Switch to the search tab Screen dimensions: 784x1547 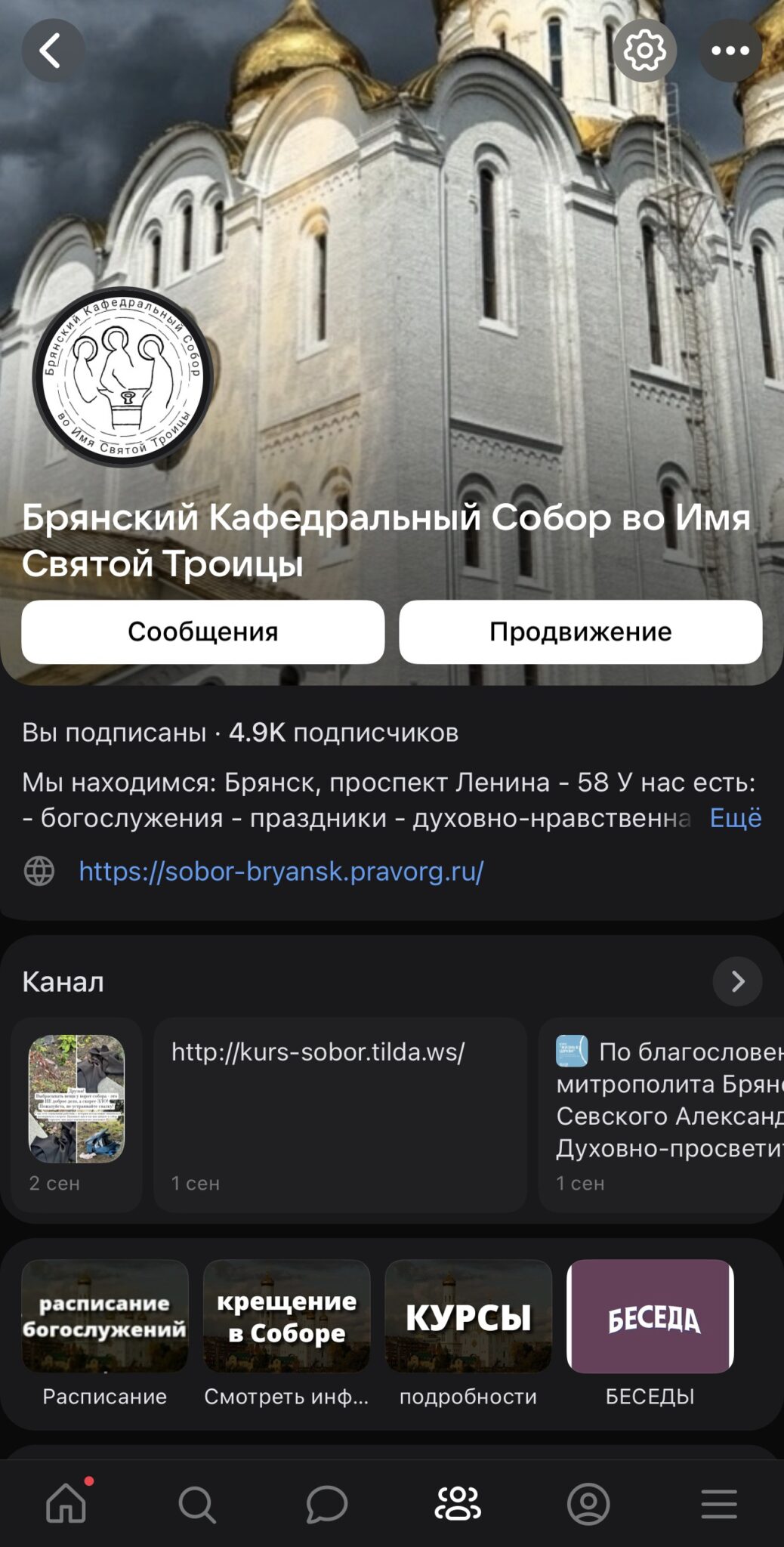point(197,1503)
